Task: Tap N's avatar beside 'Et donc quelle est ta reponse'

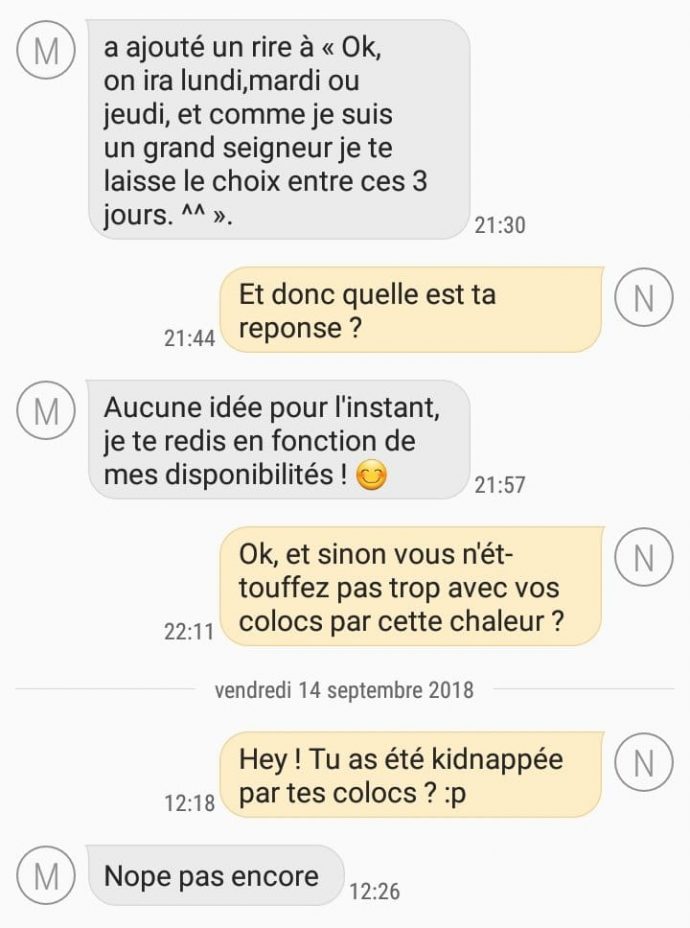Action: 643,298
